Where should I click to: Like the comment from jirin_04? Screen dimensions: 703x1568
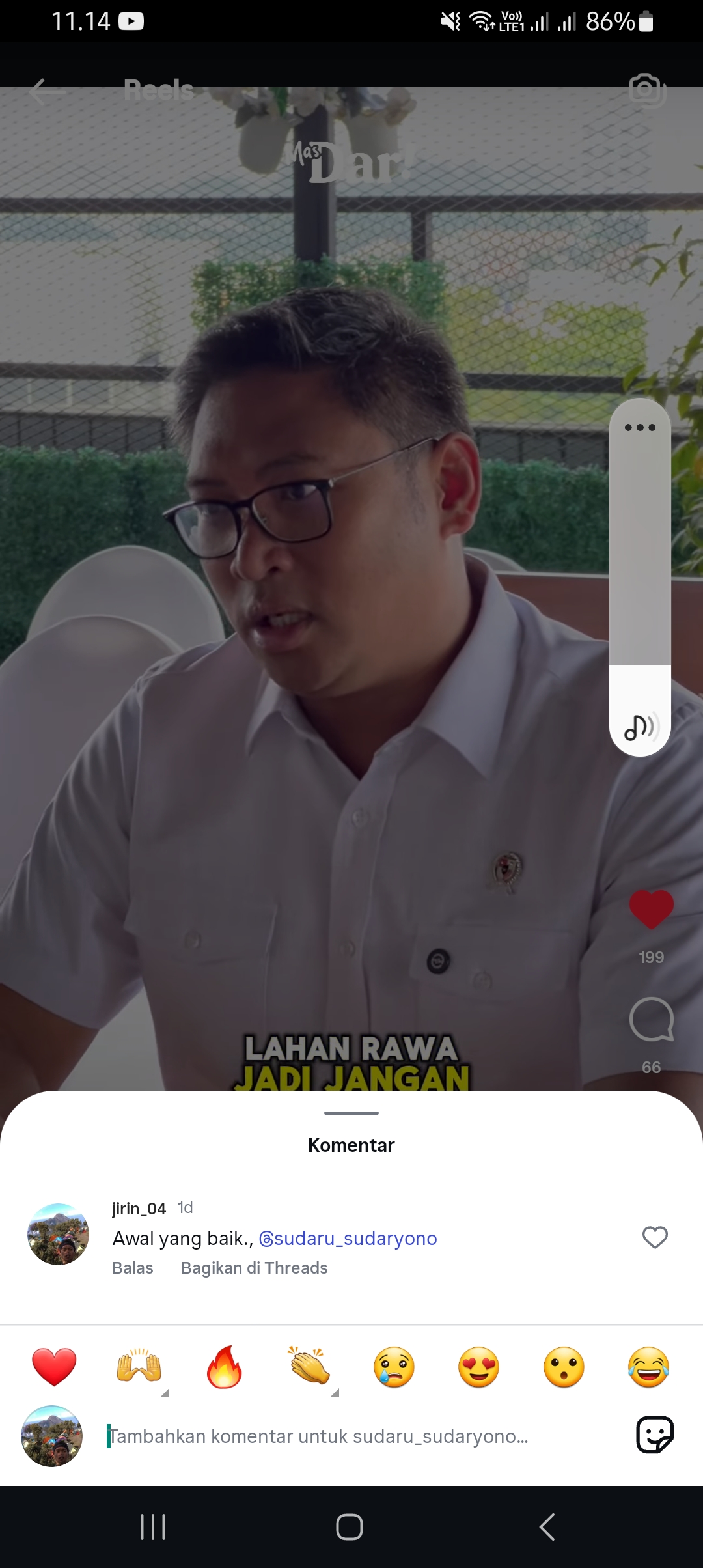pos(655,1237)
